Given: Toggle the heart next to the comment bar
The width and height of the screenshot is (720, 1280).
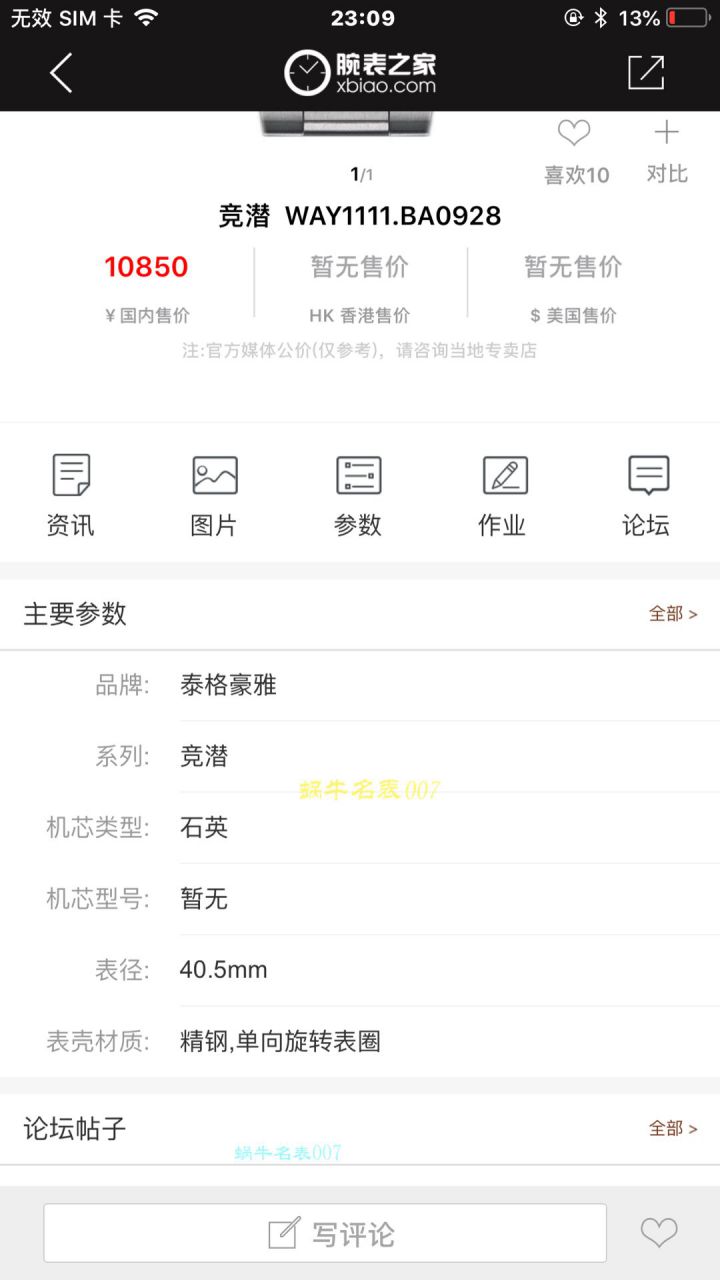Looking at the screenshot, I should tap(660, 1232).
